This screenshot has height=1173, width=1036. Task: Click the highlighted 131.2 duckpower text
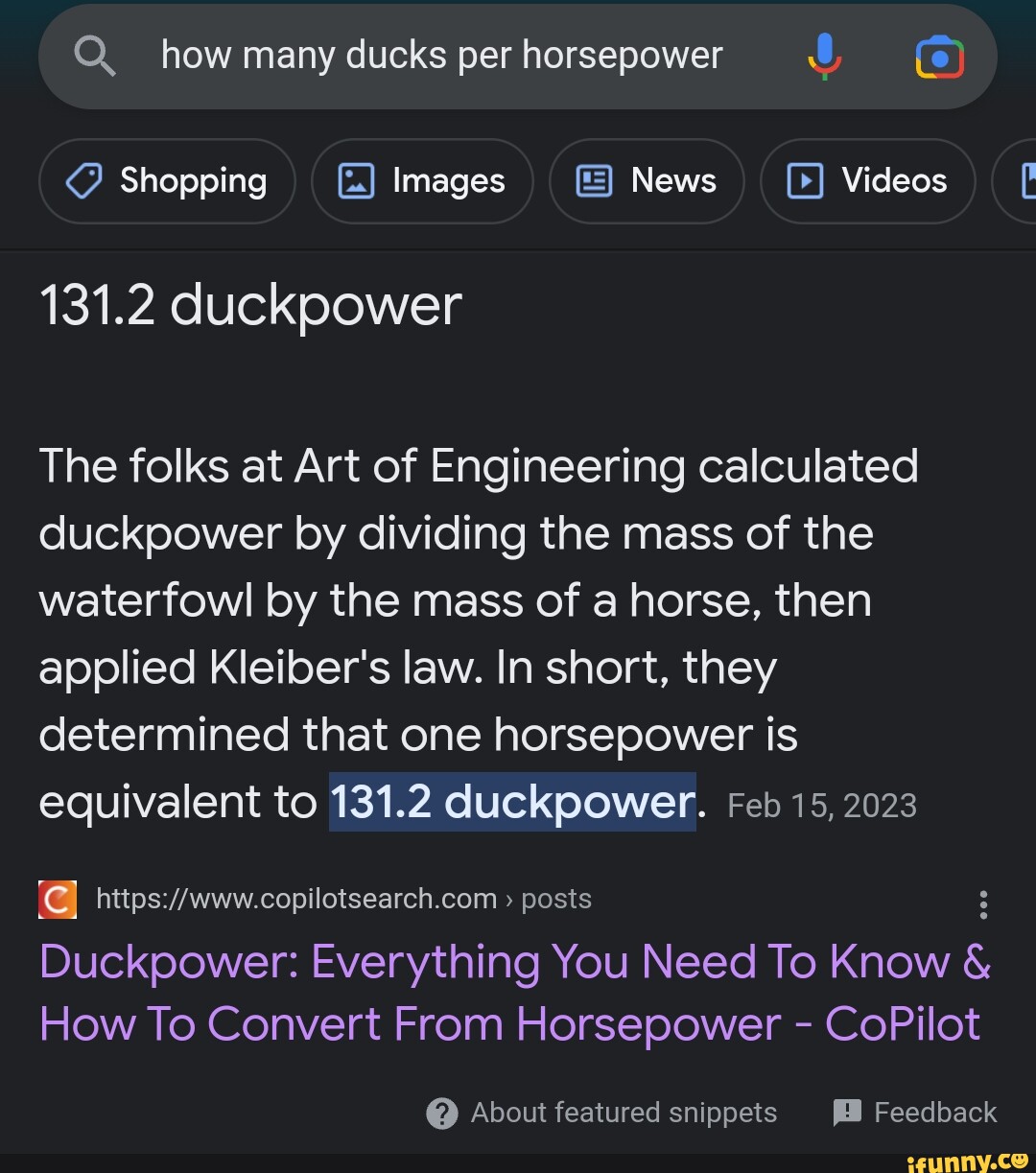click(x=512, y=803)
